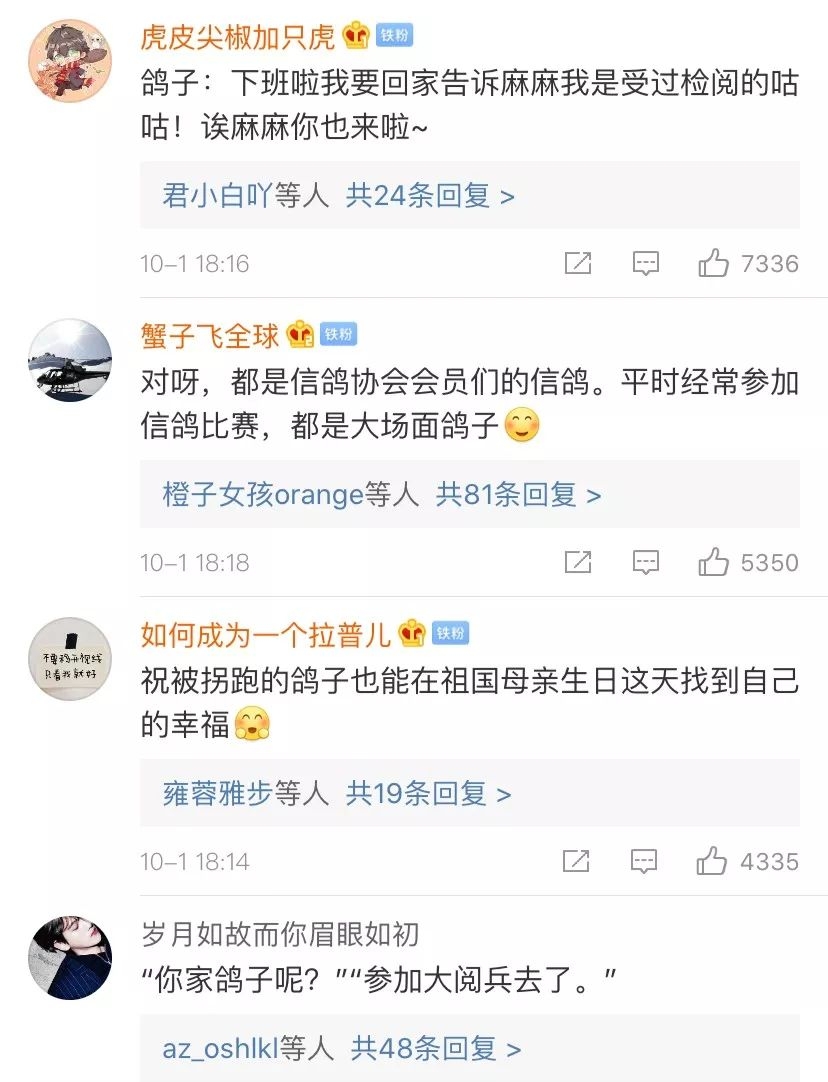
Task: Show 19 replies from 雍容雅步 and others
Action: coord(428,793)
